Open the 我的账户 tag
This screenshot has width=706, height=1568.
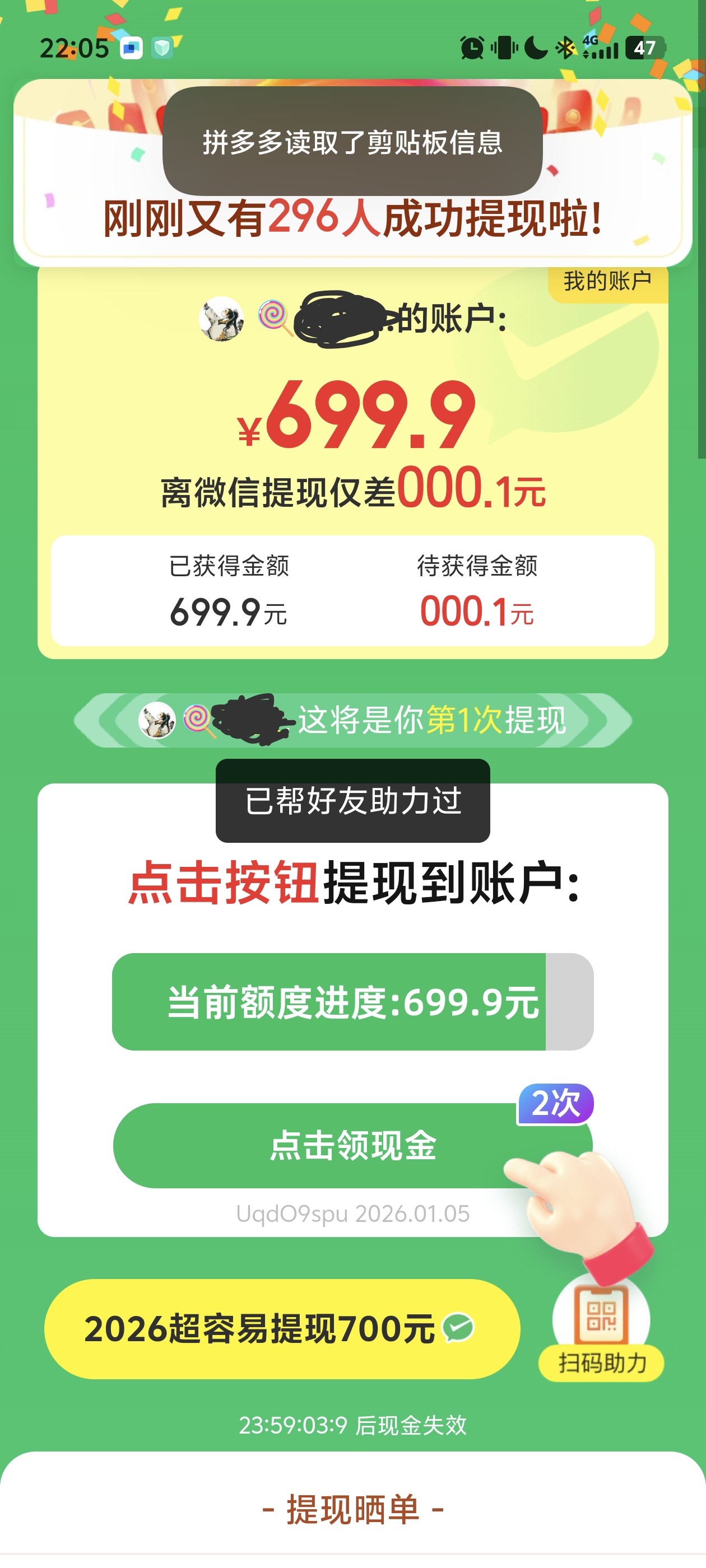coord(607,282)
